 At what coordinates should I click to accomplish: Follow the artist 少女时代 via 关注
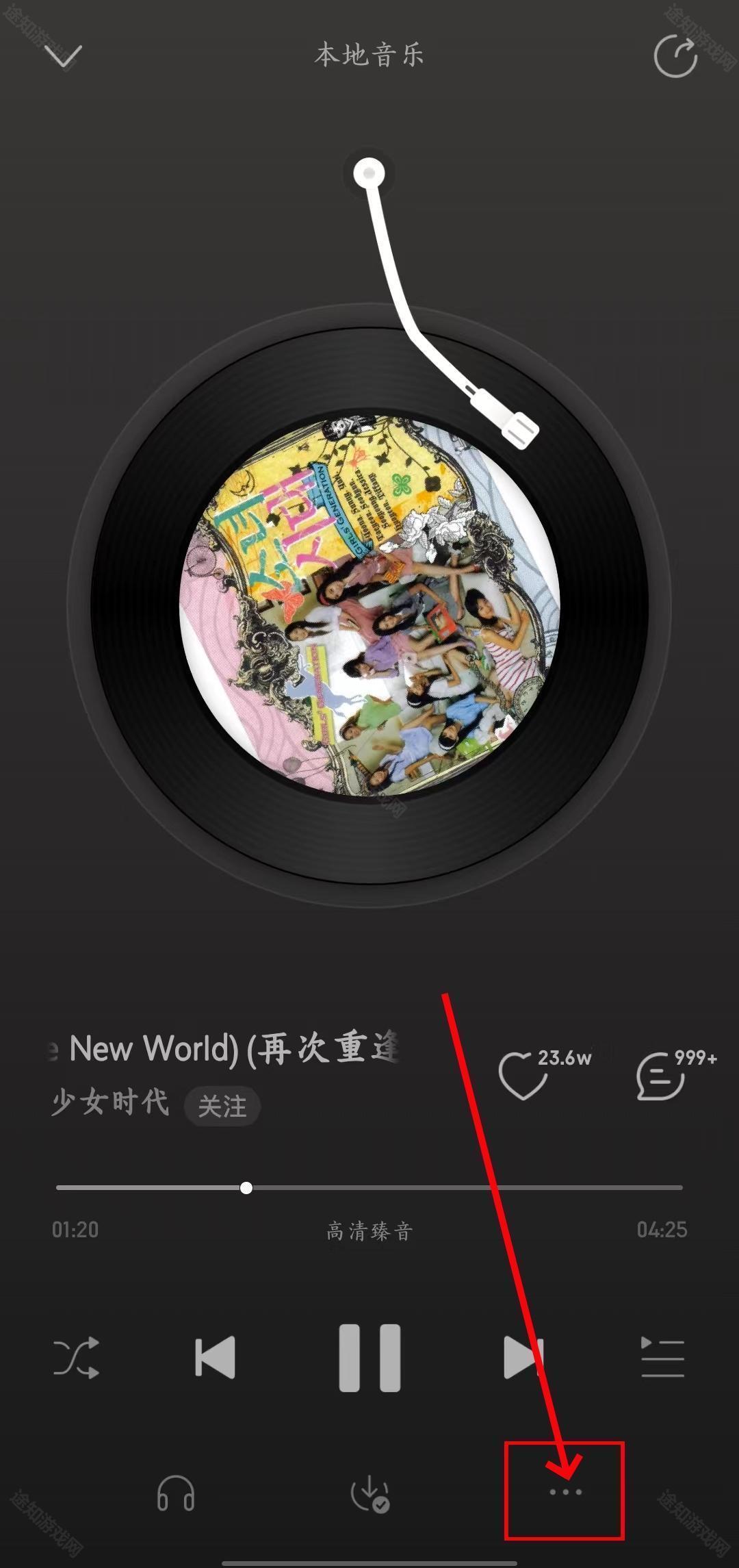[222, 1106]
